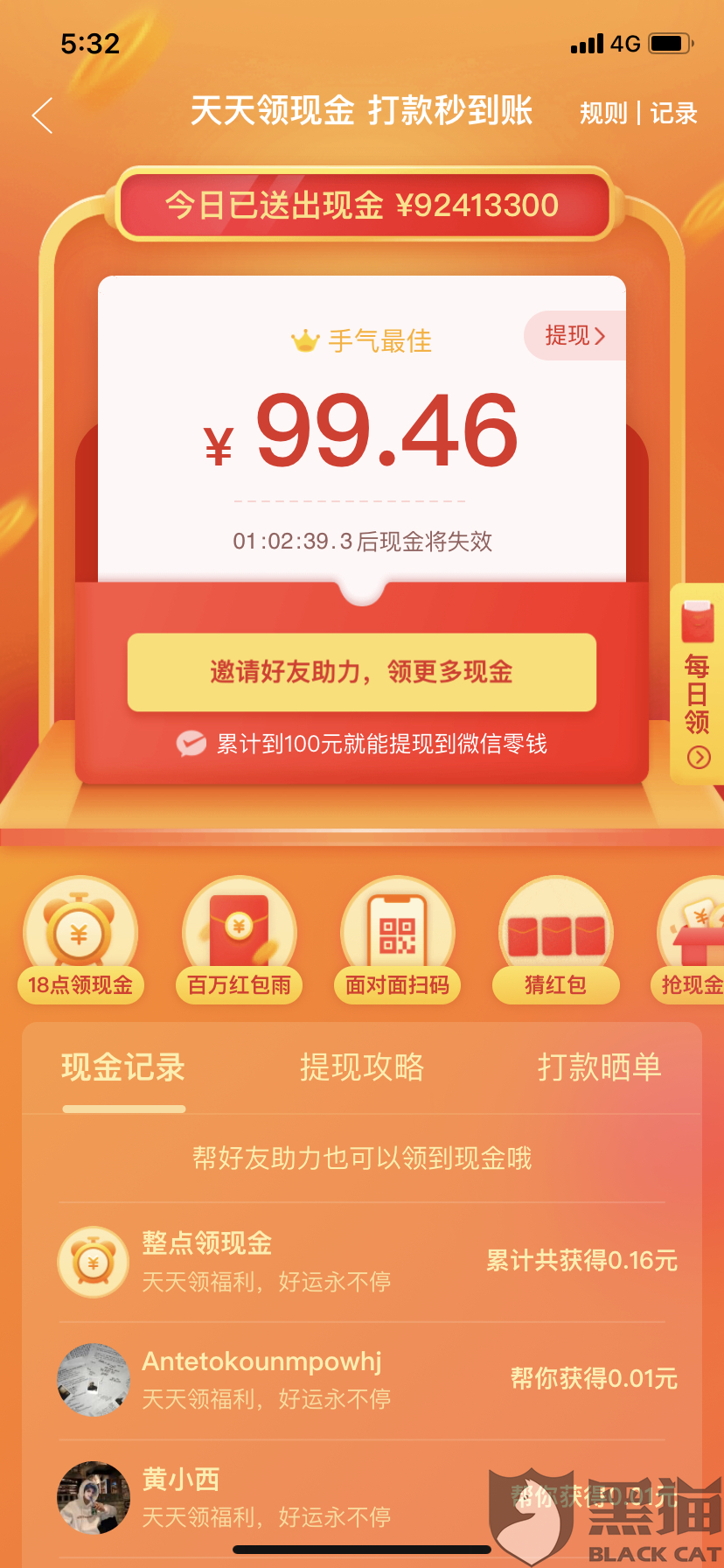
Task: Switch to the 提现攻略 tab
Action: point(362,1067)
